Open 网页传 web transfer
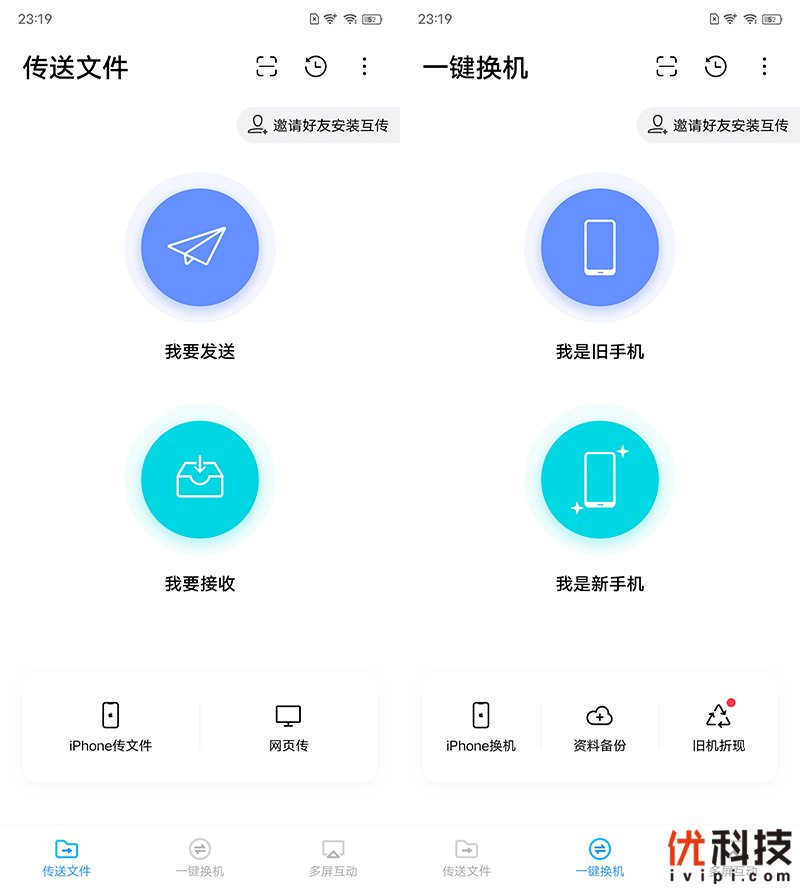The height and width of the screenshot is (889, 800). (288, 727)
